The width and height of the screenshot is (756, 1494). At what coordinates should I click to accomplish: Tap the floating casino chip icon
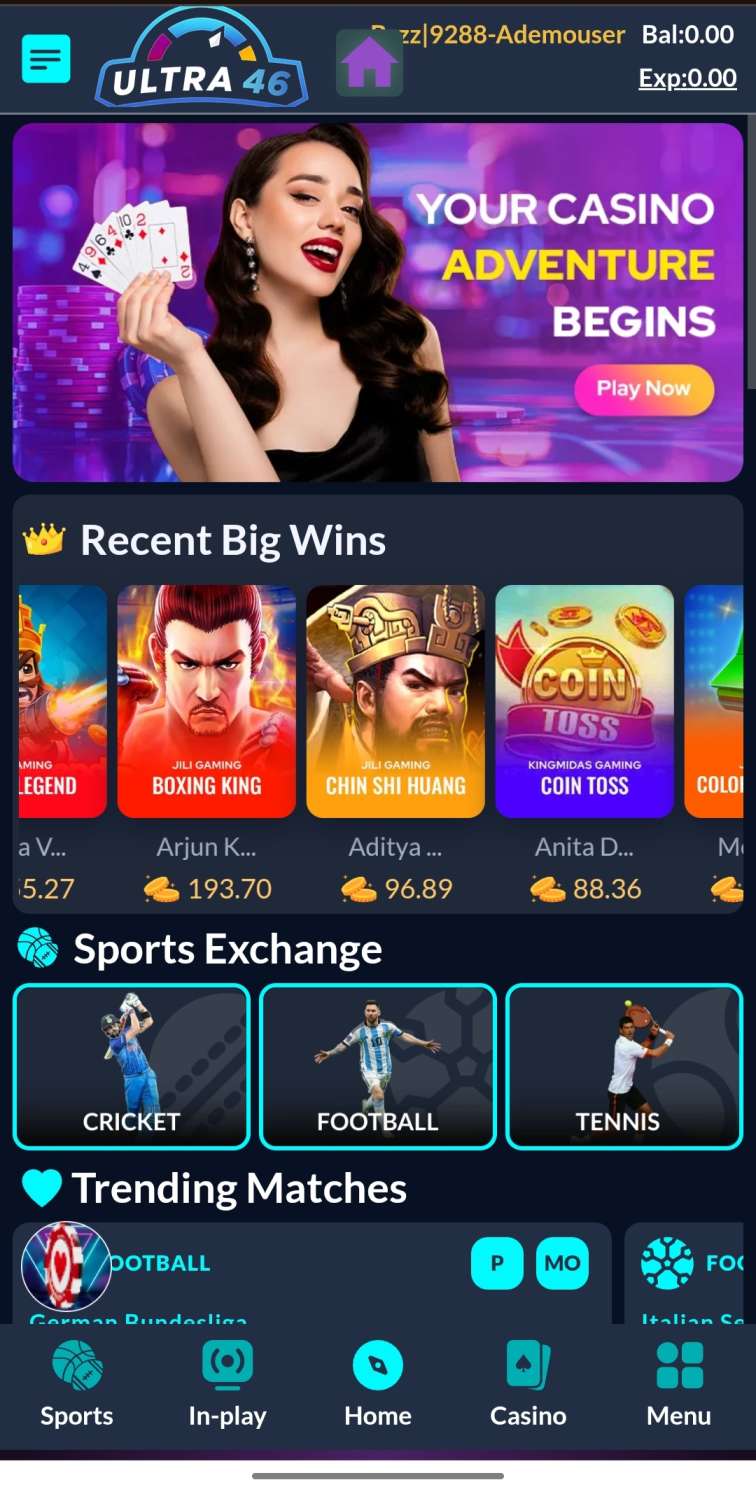pos(66,1266)
